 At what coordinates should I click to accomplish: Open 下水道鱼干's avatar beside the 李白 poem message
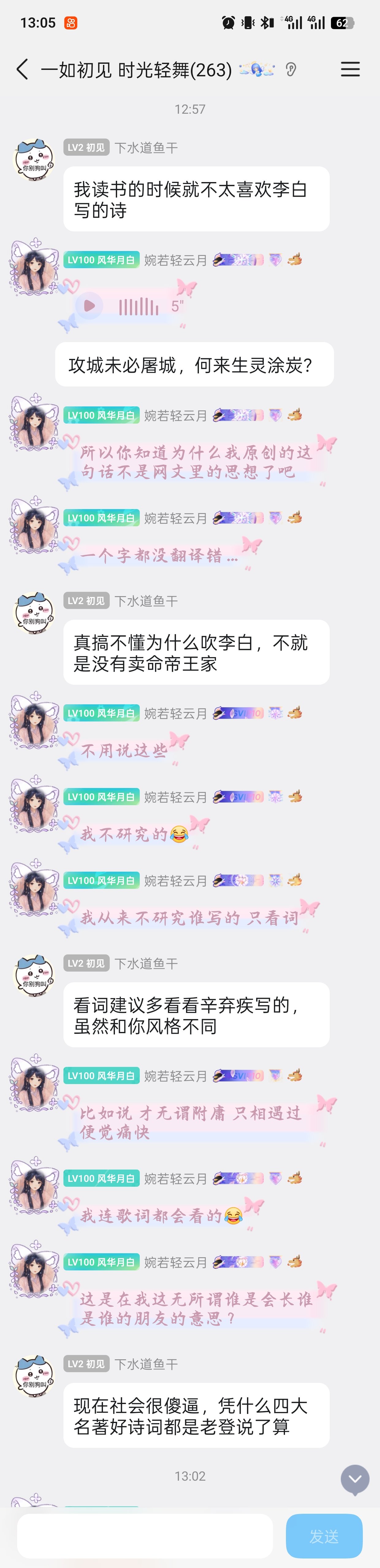tap(34, 159)
